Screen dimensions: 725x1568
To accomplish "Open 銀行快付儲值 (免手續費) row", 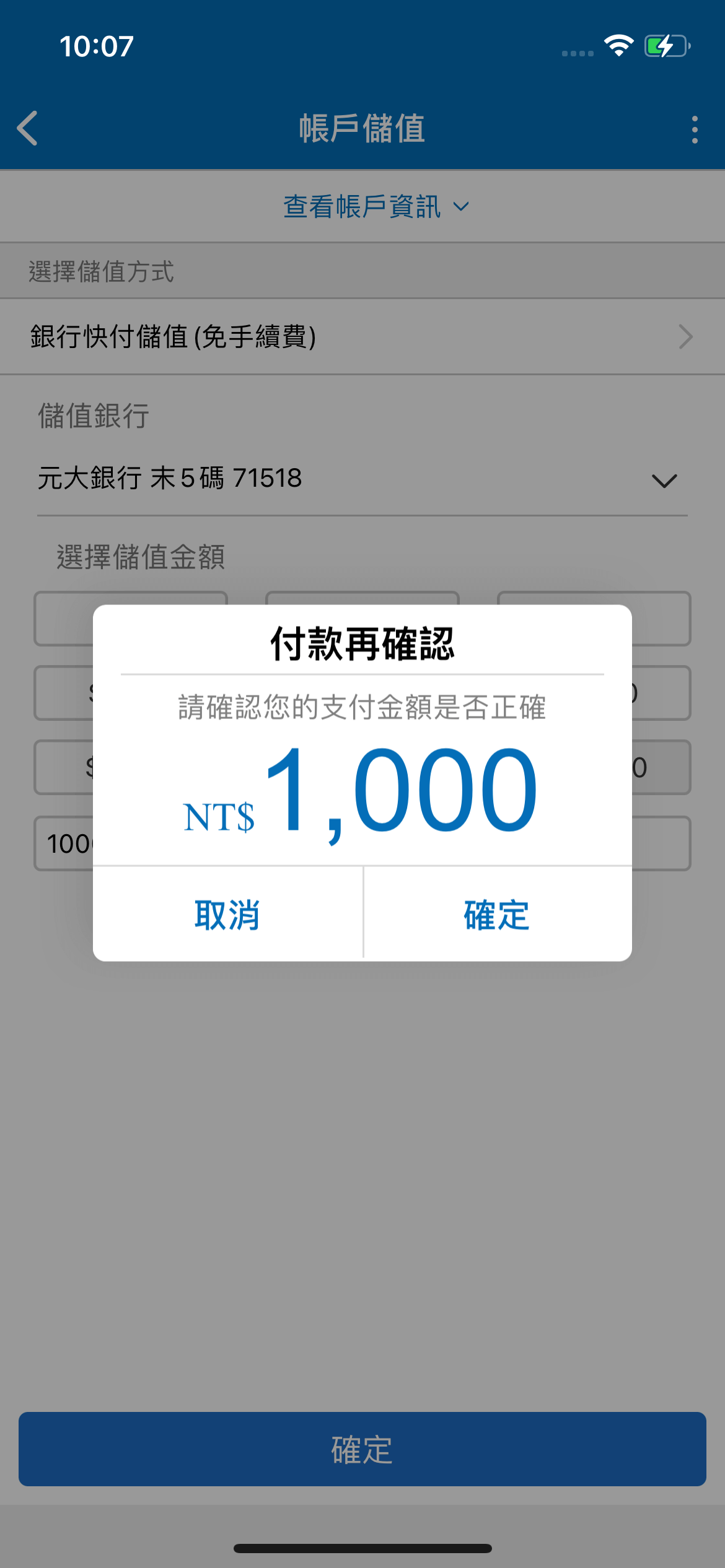I will click(362, 337).
